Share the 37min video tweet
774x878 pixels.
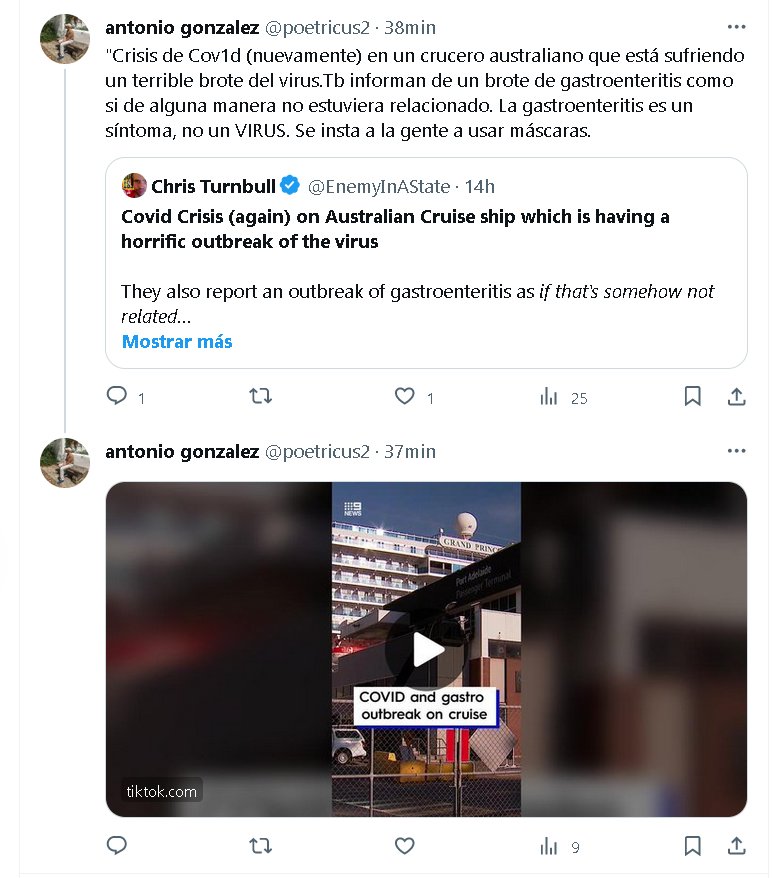pyautogui.click(x=736, y=846)
